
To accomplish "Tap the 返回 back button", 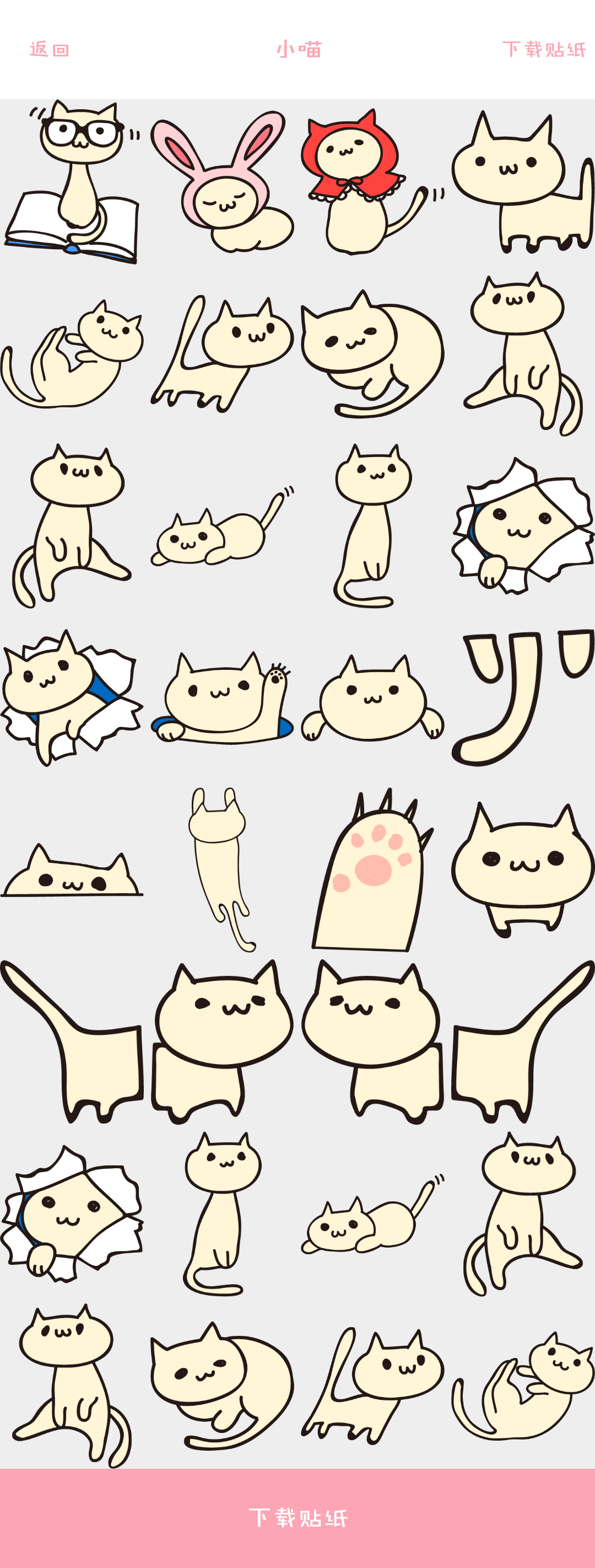I will 49,49.
